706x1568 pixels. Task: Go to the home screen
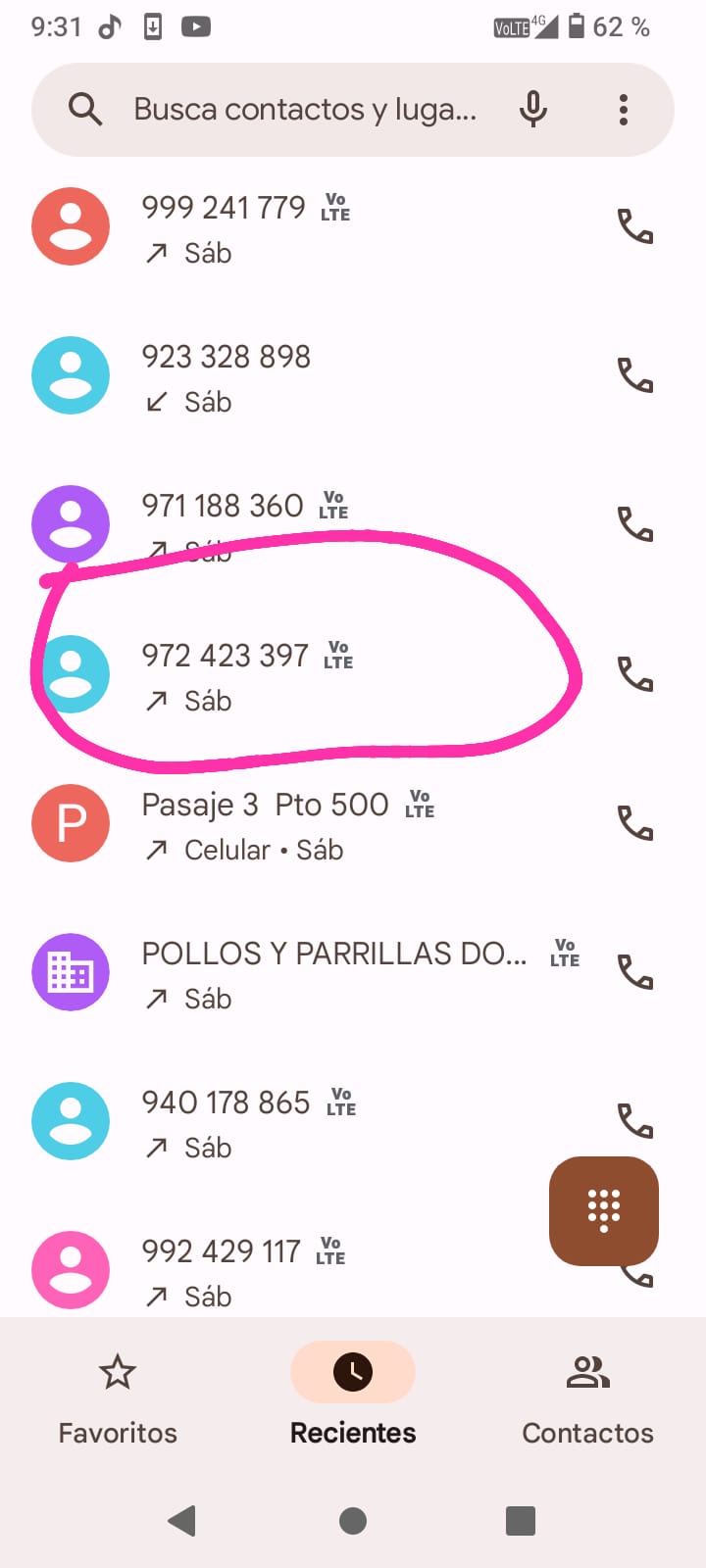coord(353,1521)
